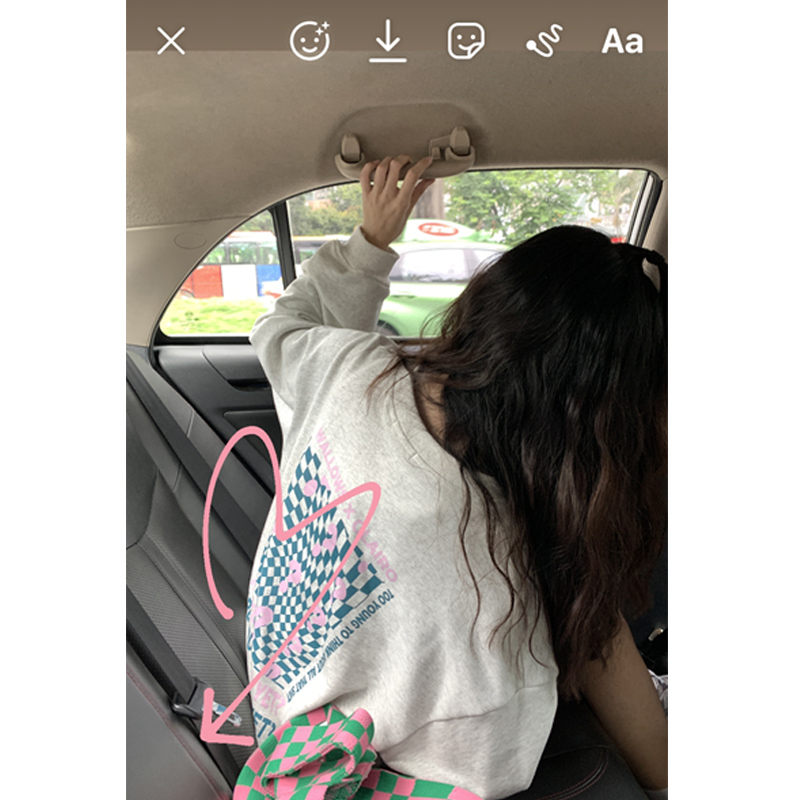This screenshot has width=800, height=800.
Task: Close the story editor
Action: point(171,41)
